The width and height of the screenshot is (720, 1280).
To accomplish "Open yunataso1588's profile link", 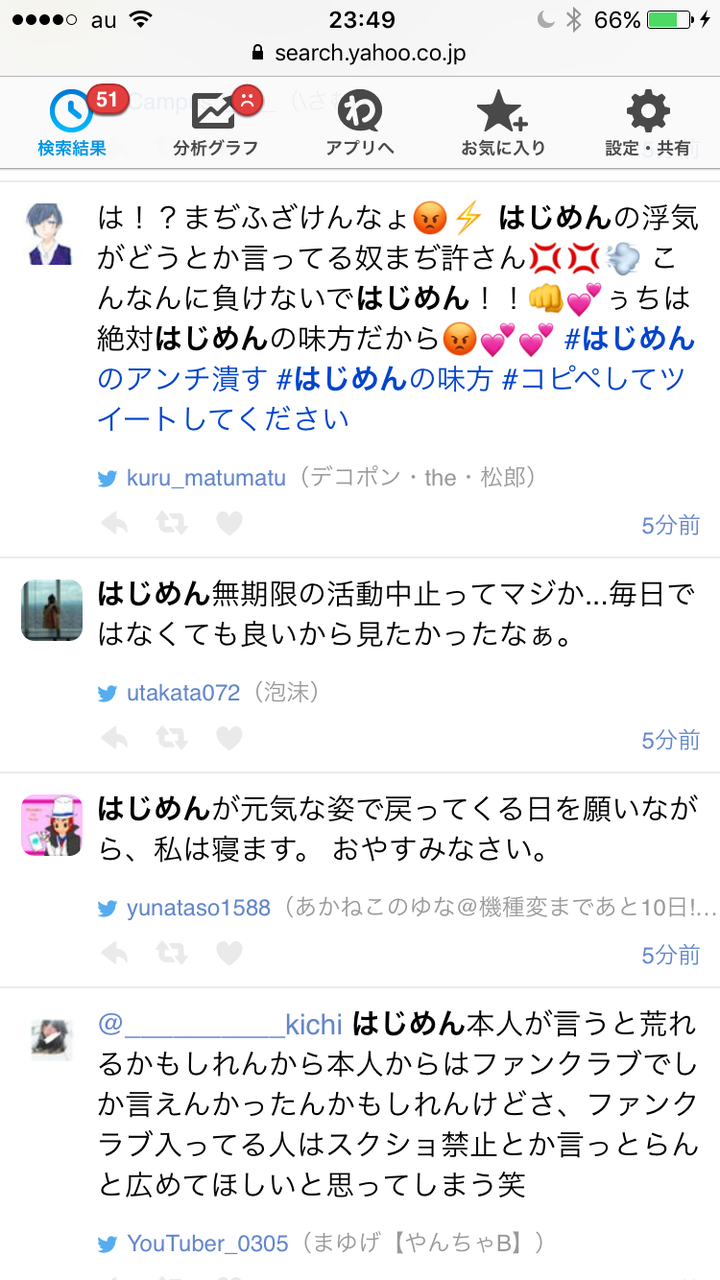I will [198, 908].
